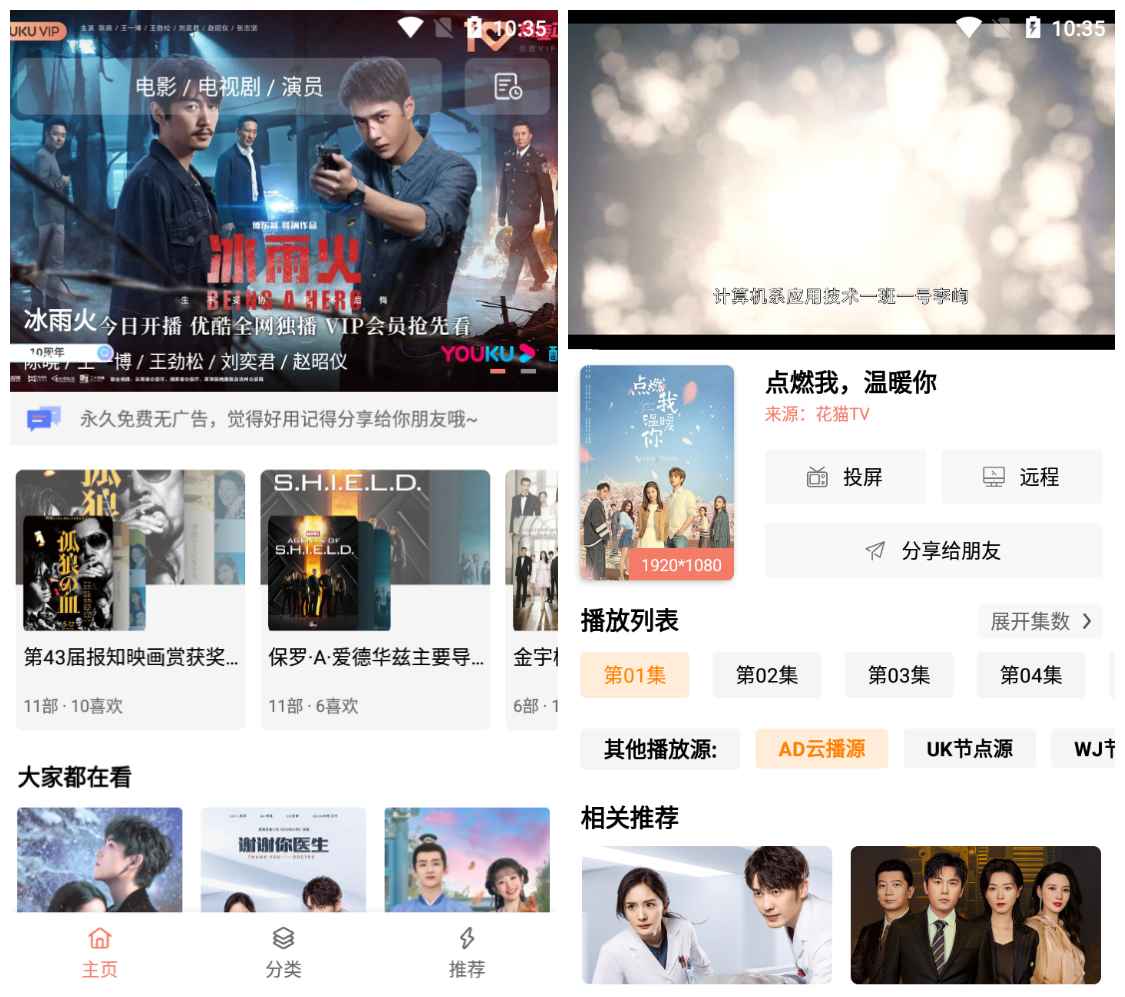
Task: Go to the 主页 tab
Action: pyautogui.click(x=100, y=952)
